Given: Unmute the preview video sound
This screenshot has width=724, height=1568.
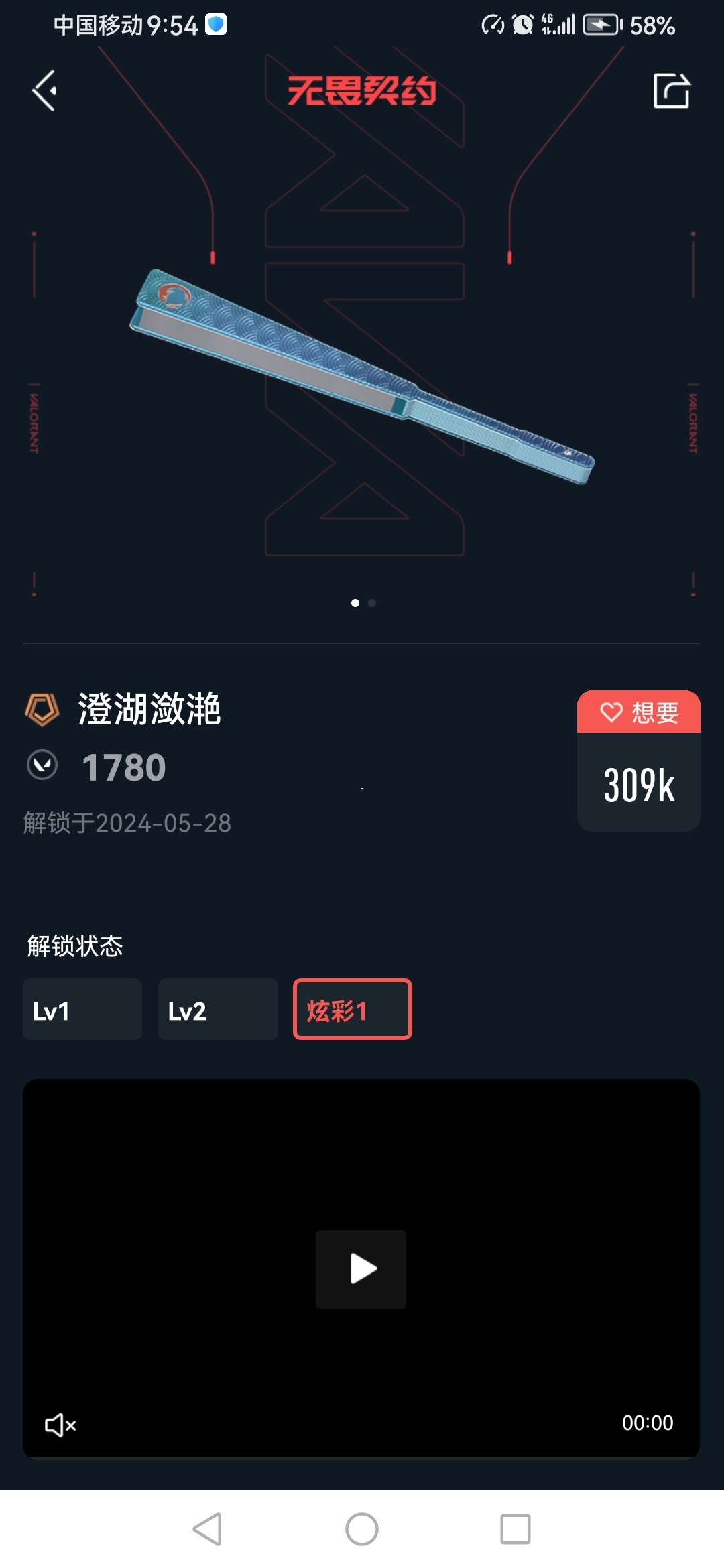Looking at the screenshot, I should click(x=60, y=1425).
